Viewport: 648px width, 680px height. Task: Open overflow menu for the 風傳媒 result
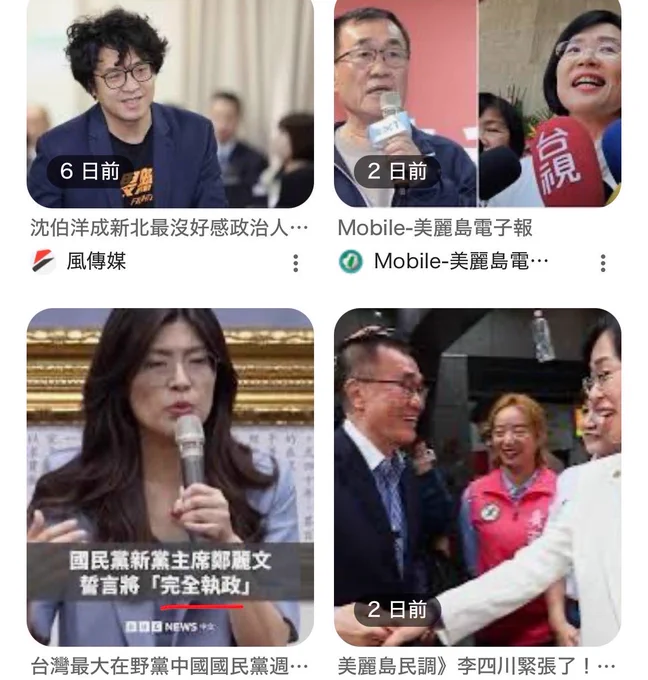(296, 263)
